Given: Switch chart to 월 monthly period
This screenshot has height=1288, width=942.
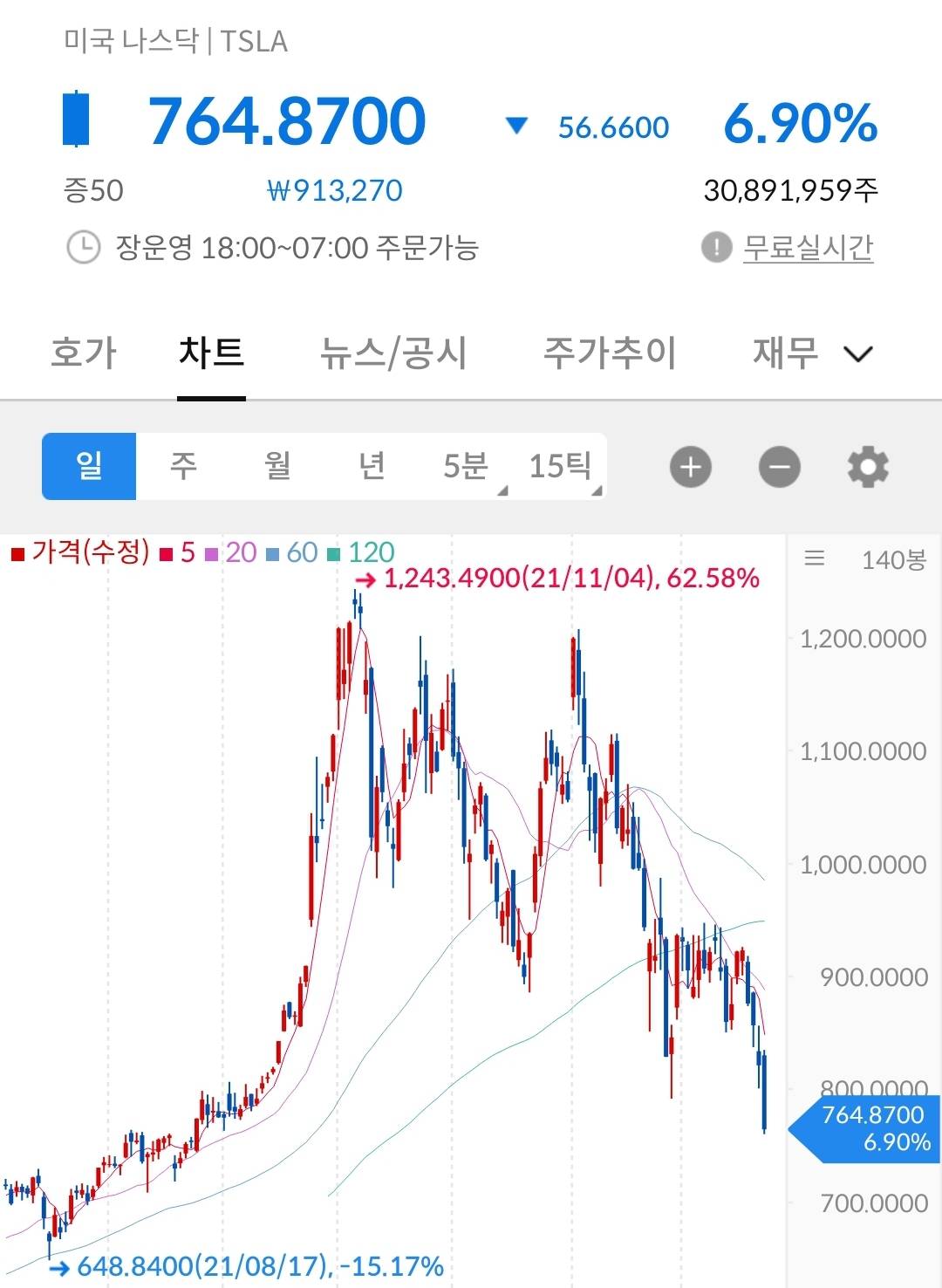Looking at the screenshot, I should (277, 466).
